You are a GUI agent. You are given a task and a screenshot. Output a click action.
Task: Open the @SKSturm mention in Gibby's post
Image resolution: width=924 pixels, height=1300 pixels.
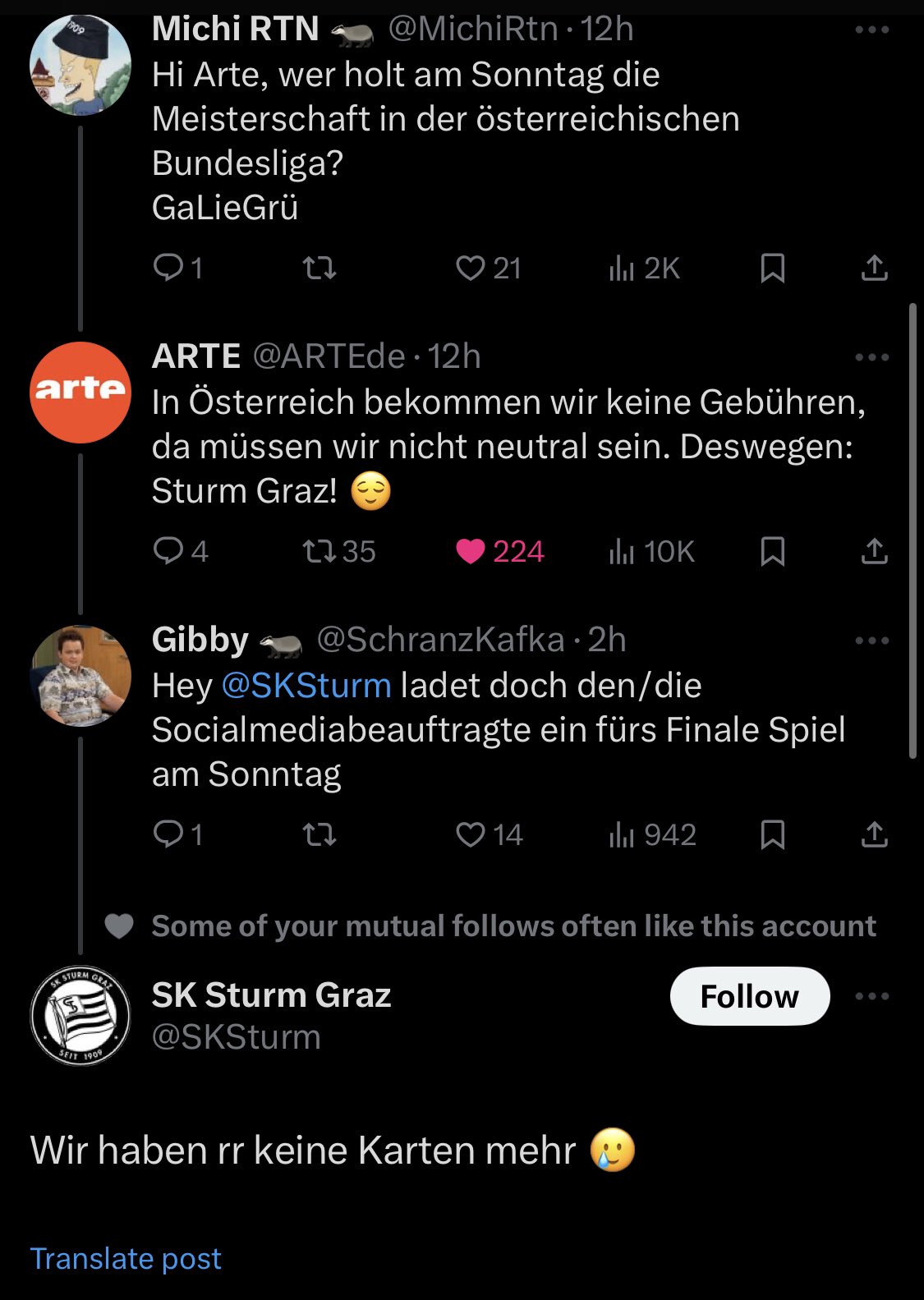pyautogui.click(x=306, y=685)
